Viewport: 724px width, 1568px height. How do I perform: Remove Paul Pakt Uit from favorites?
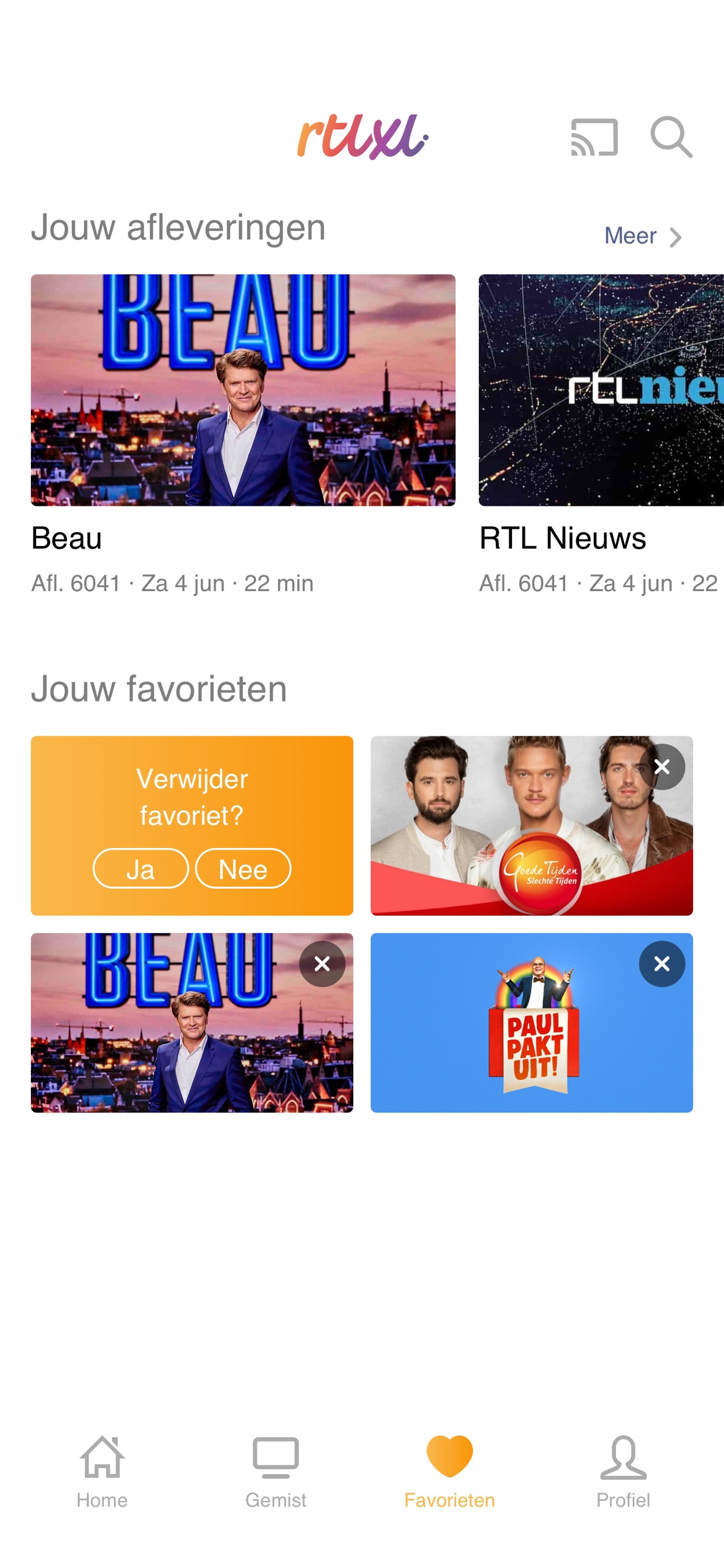point(662,964)
